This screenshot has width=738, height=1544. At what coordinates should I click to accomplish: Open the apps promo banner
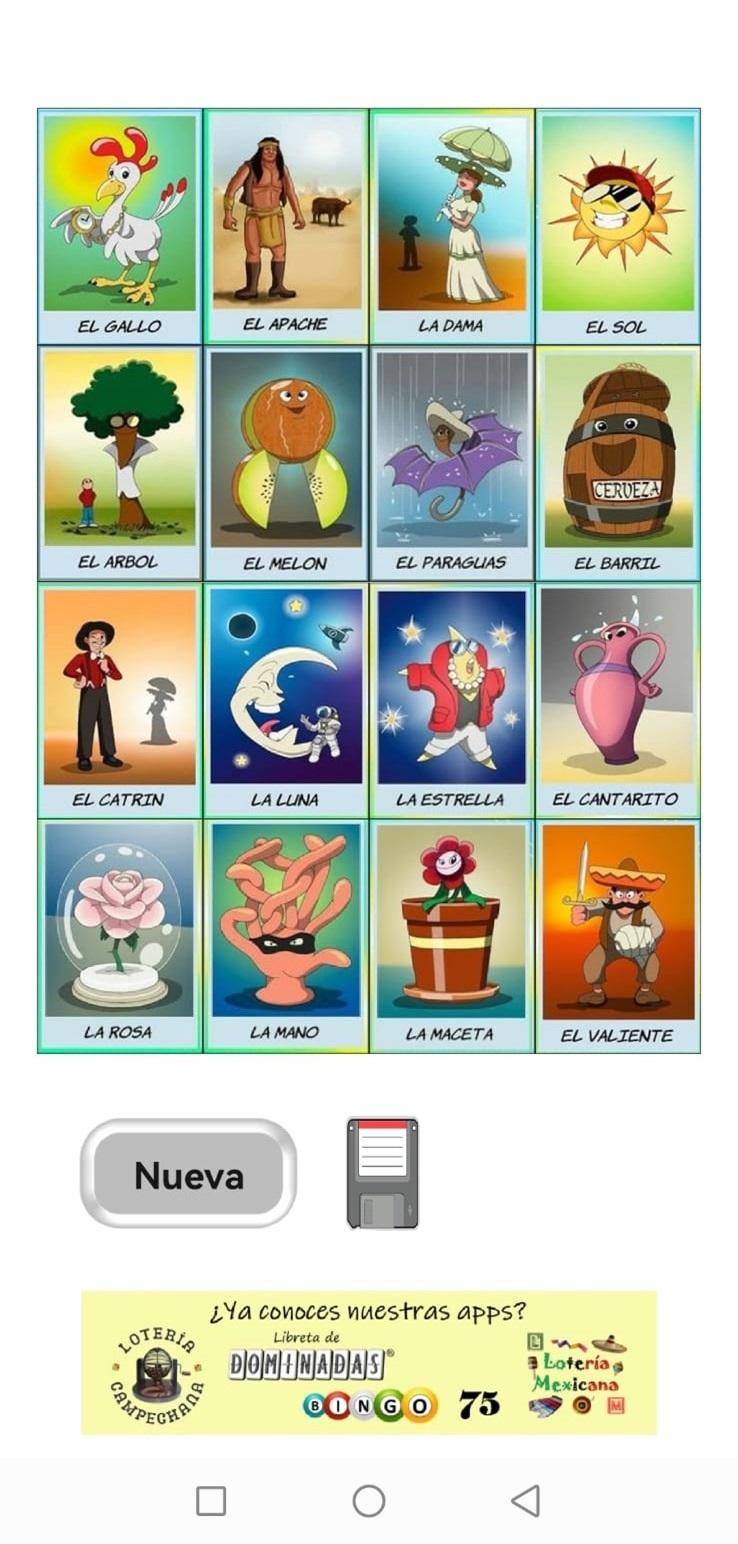[369, 1362]
